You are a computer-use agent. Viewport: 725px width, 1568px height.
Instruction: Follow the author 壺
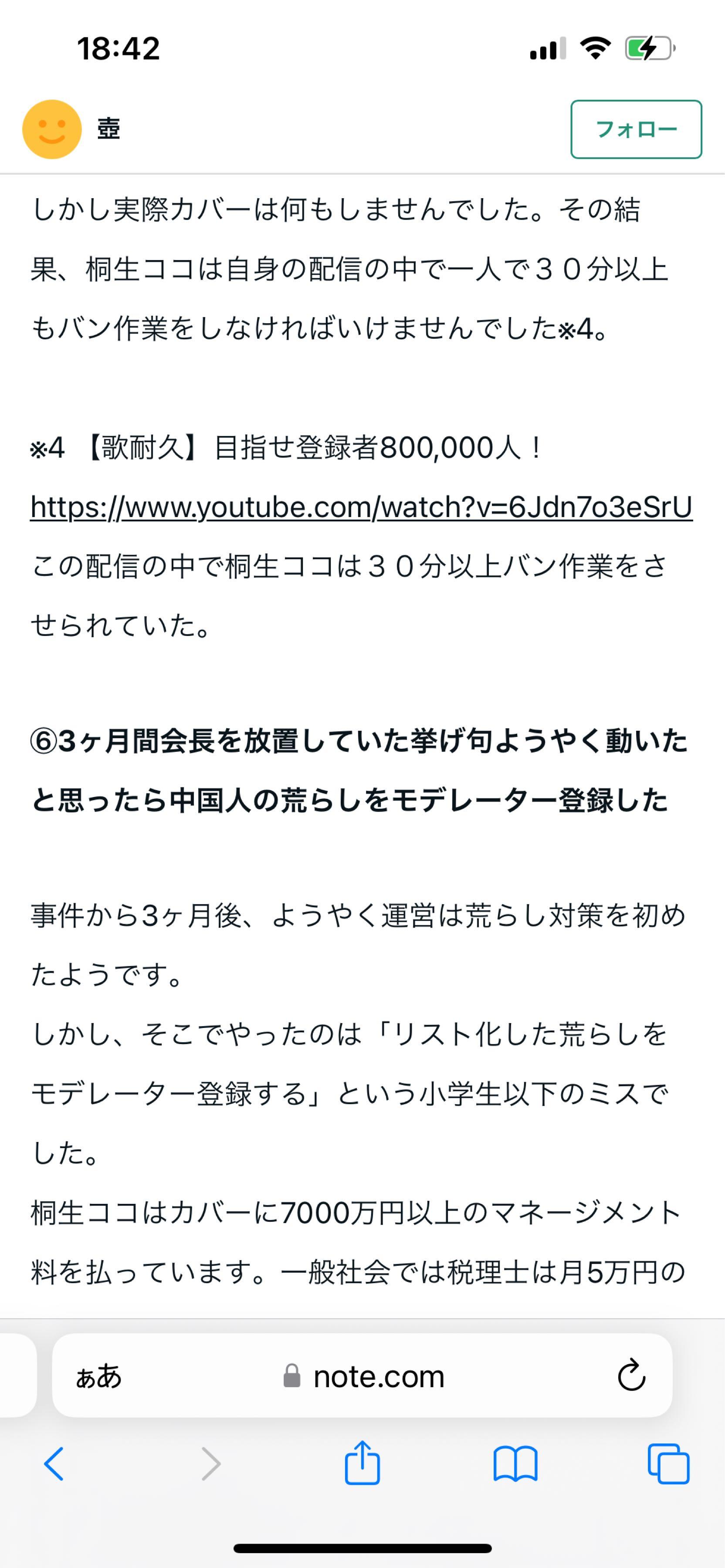636,129
